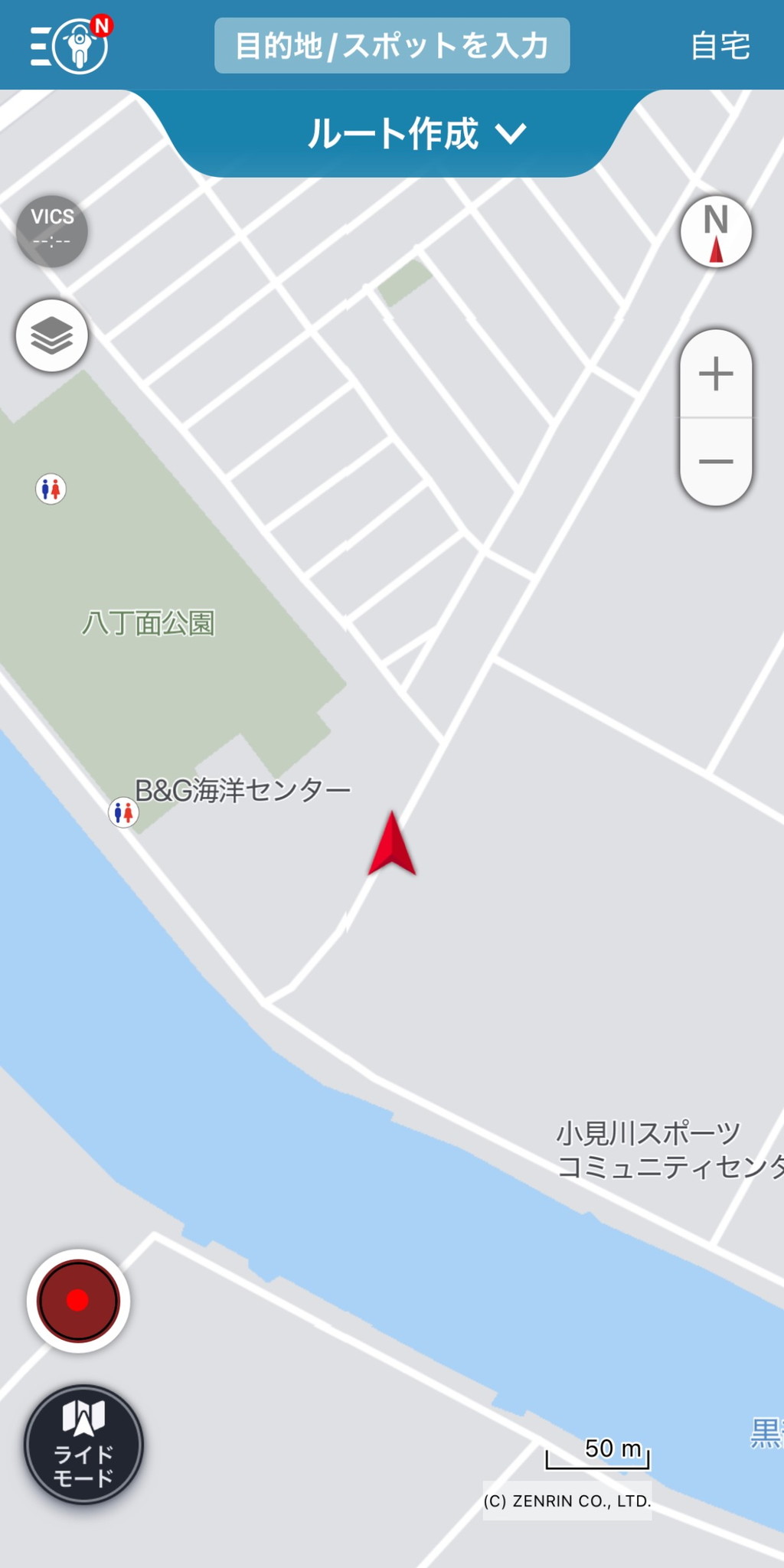Start recording with the red record button
The image size is (784, 1568).
pos(78,1300)
